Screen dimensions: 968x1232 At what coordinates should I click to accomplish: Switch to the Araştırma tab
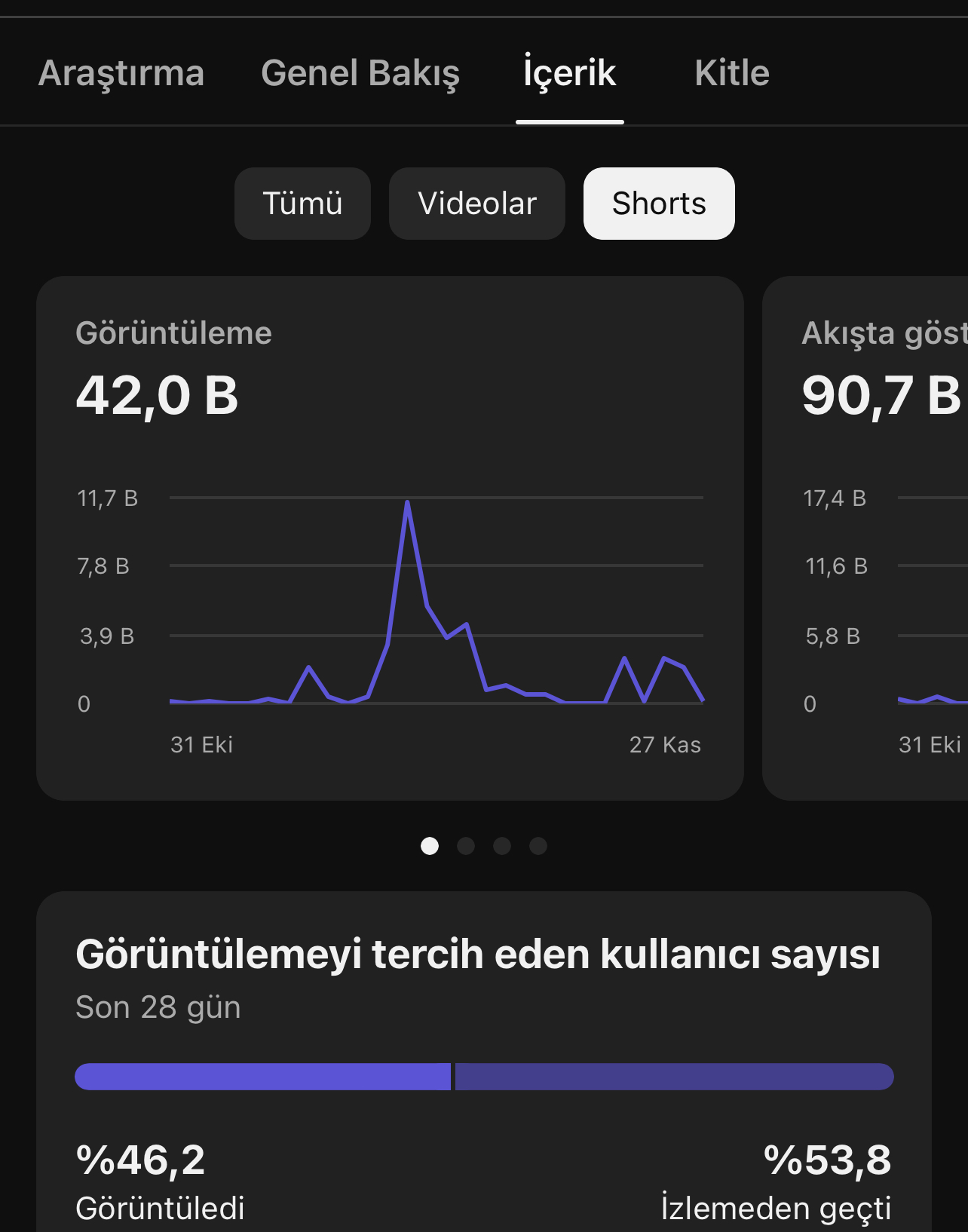point(121,73)
